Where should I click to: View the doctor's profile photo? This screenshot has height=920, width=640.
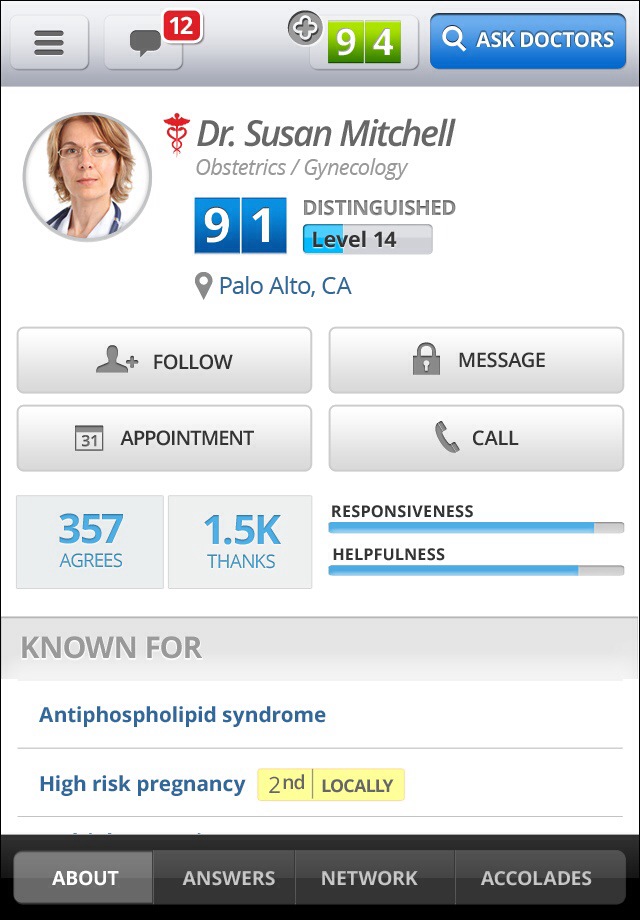[x=87, y=177]
